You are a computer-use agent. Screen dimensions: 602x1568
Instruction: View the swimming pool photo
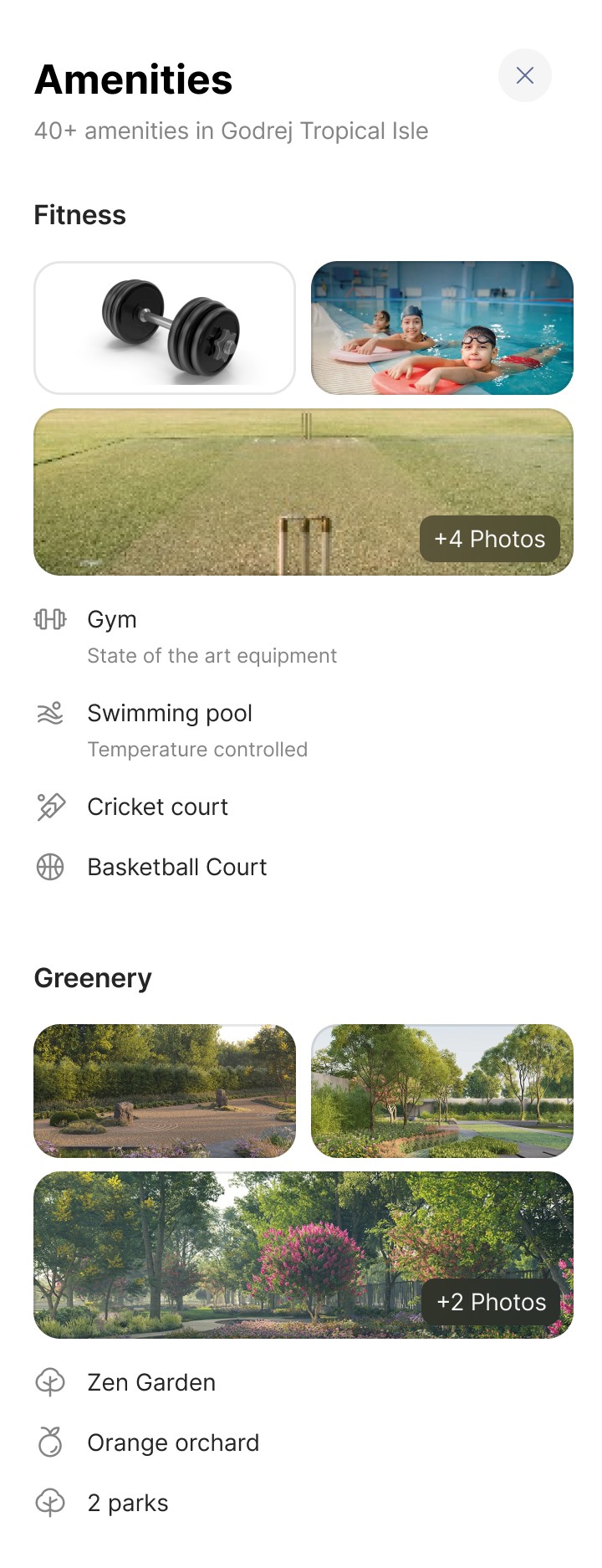click(441, 327)
